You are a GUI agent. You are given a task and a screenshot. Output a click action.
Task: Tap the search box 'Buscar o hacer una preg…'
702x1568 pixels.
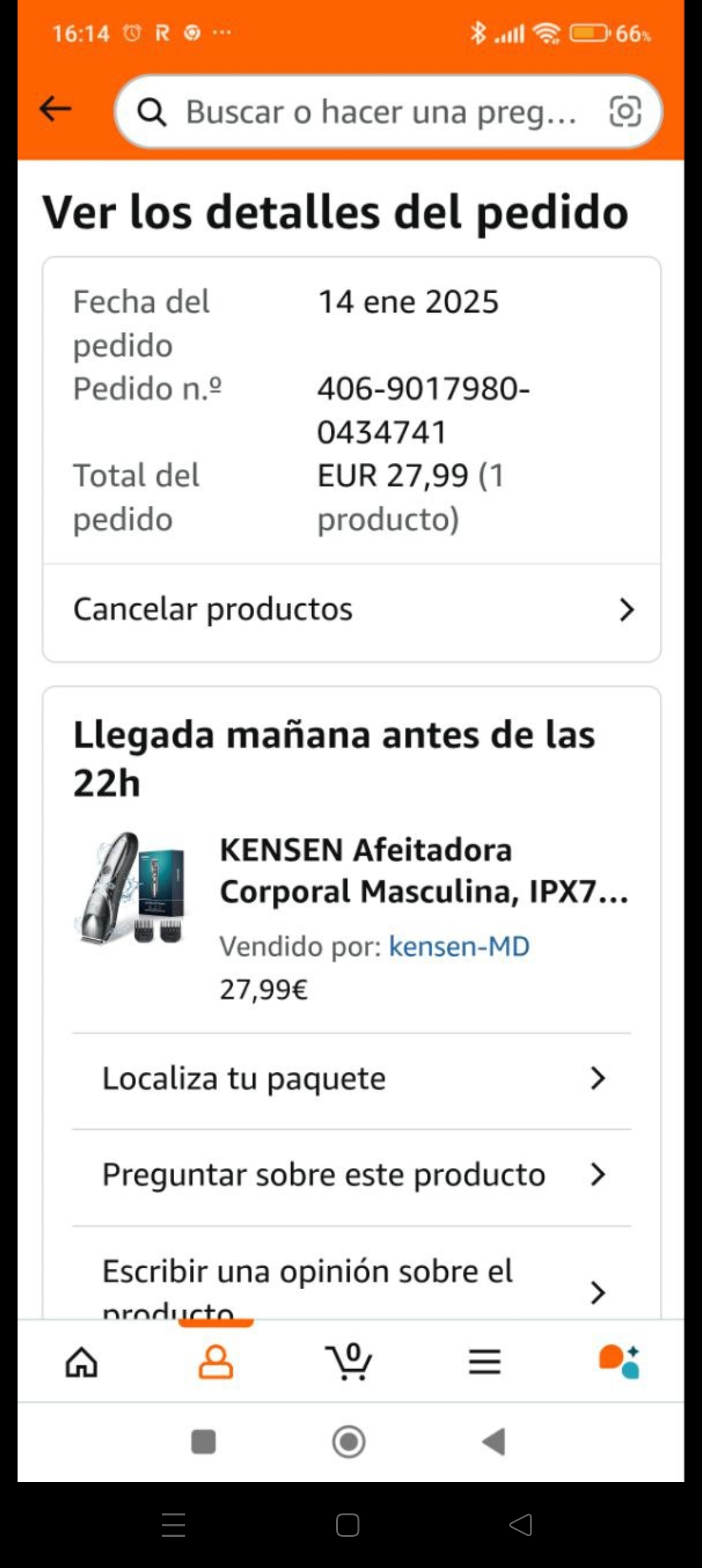380,112
